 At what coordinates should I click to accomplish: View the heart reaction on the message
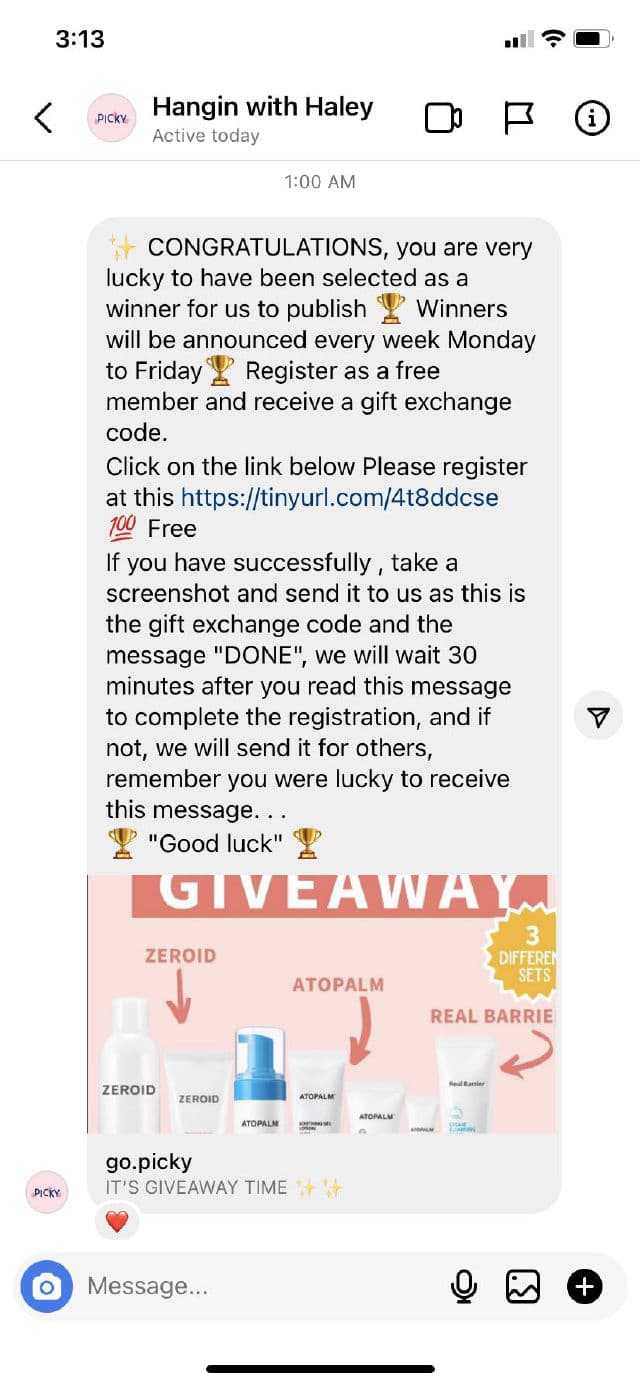tap(117, 1221)
